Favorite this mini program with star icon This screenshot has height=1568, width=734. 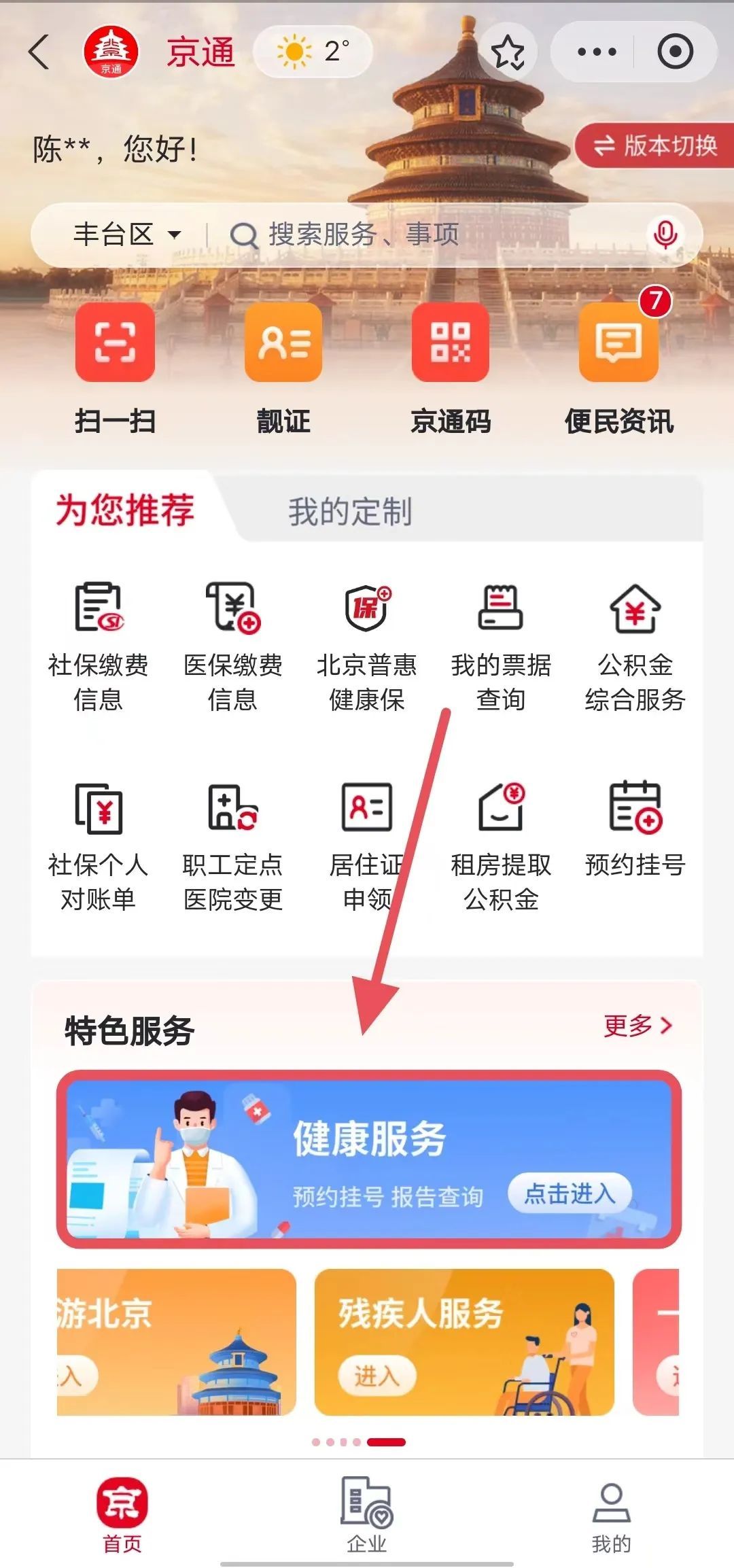tap(508, 52)
